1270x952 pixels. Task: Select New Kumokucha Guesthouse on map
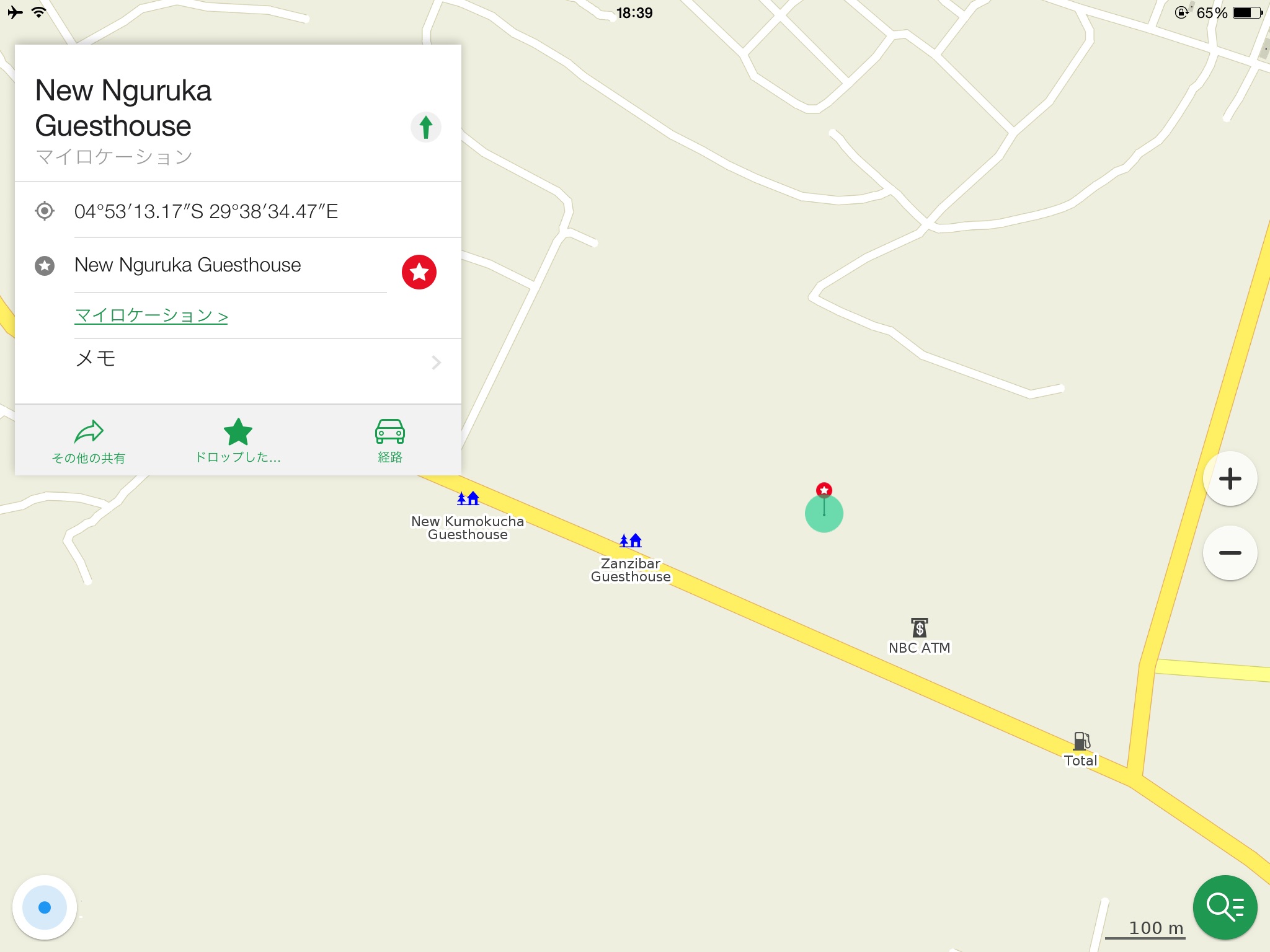pyautogui.click(x=468, y=499)
